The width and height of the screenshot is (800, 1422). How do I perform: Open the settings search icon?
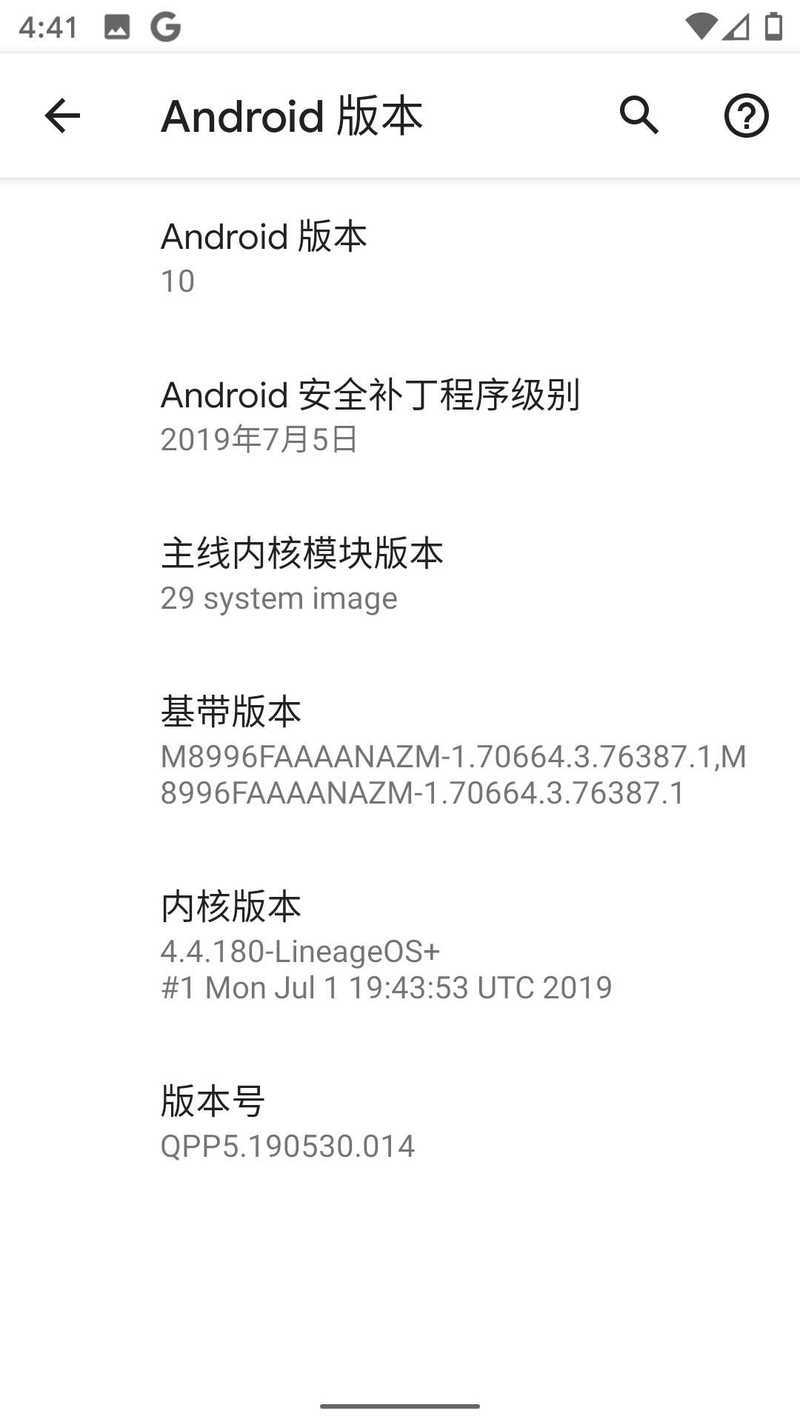tap(639, 116)
